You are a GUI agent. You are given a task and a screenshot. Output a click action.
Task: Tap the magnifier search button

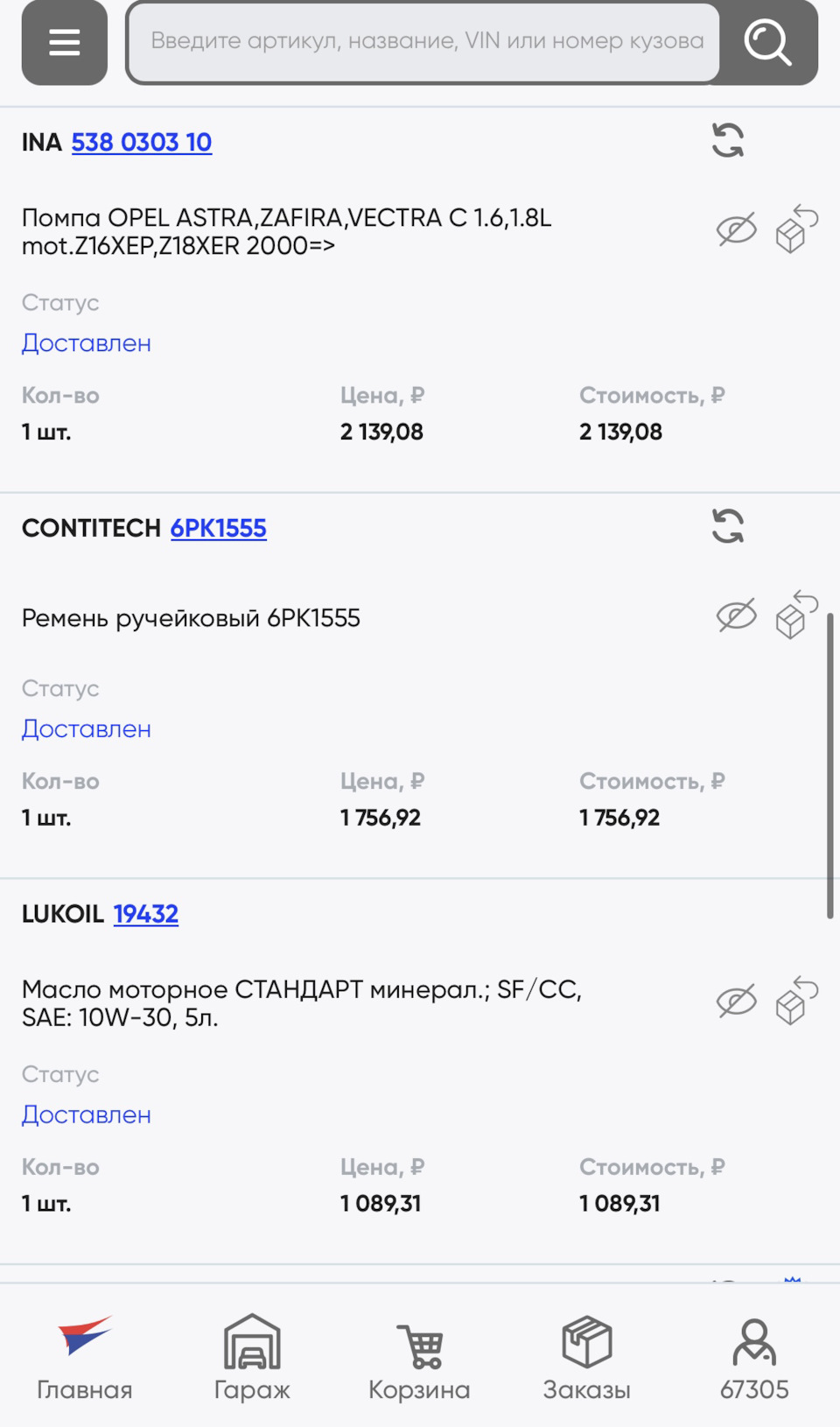(x=767, y=42)
